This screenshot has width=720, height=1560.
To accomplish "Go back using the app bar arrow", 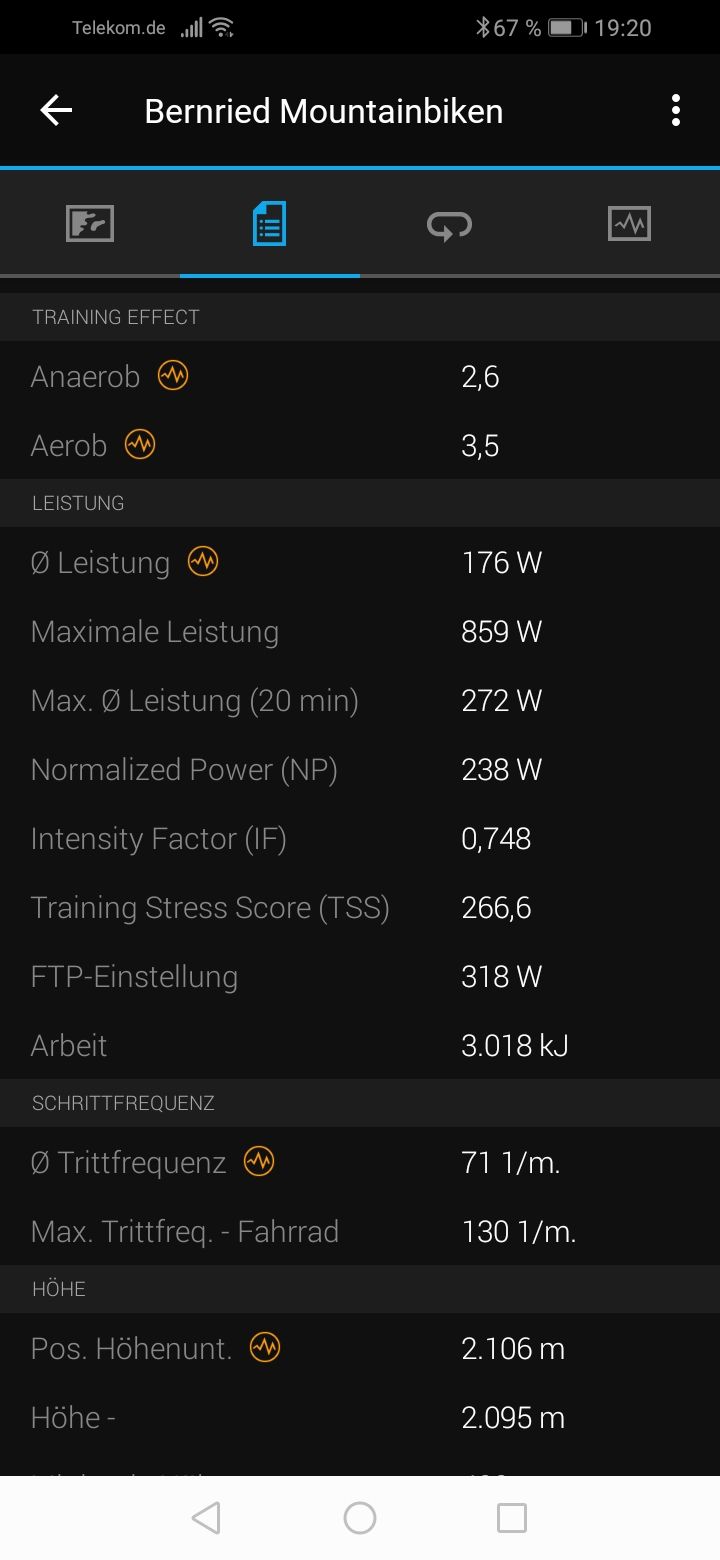I will coord(56,111).
